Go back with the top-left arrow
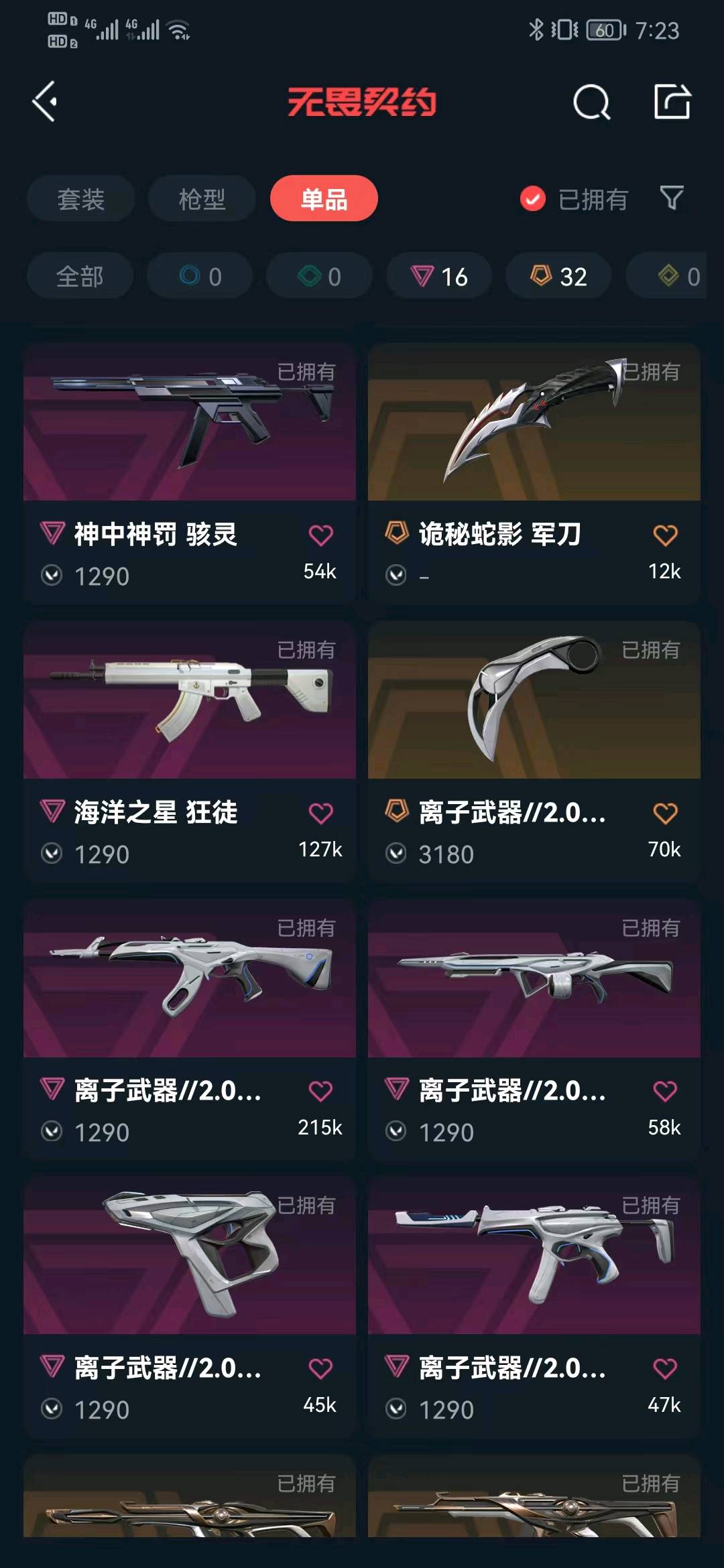This screenshot has width=724, height=1568. (x=45, y=102)
